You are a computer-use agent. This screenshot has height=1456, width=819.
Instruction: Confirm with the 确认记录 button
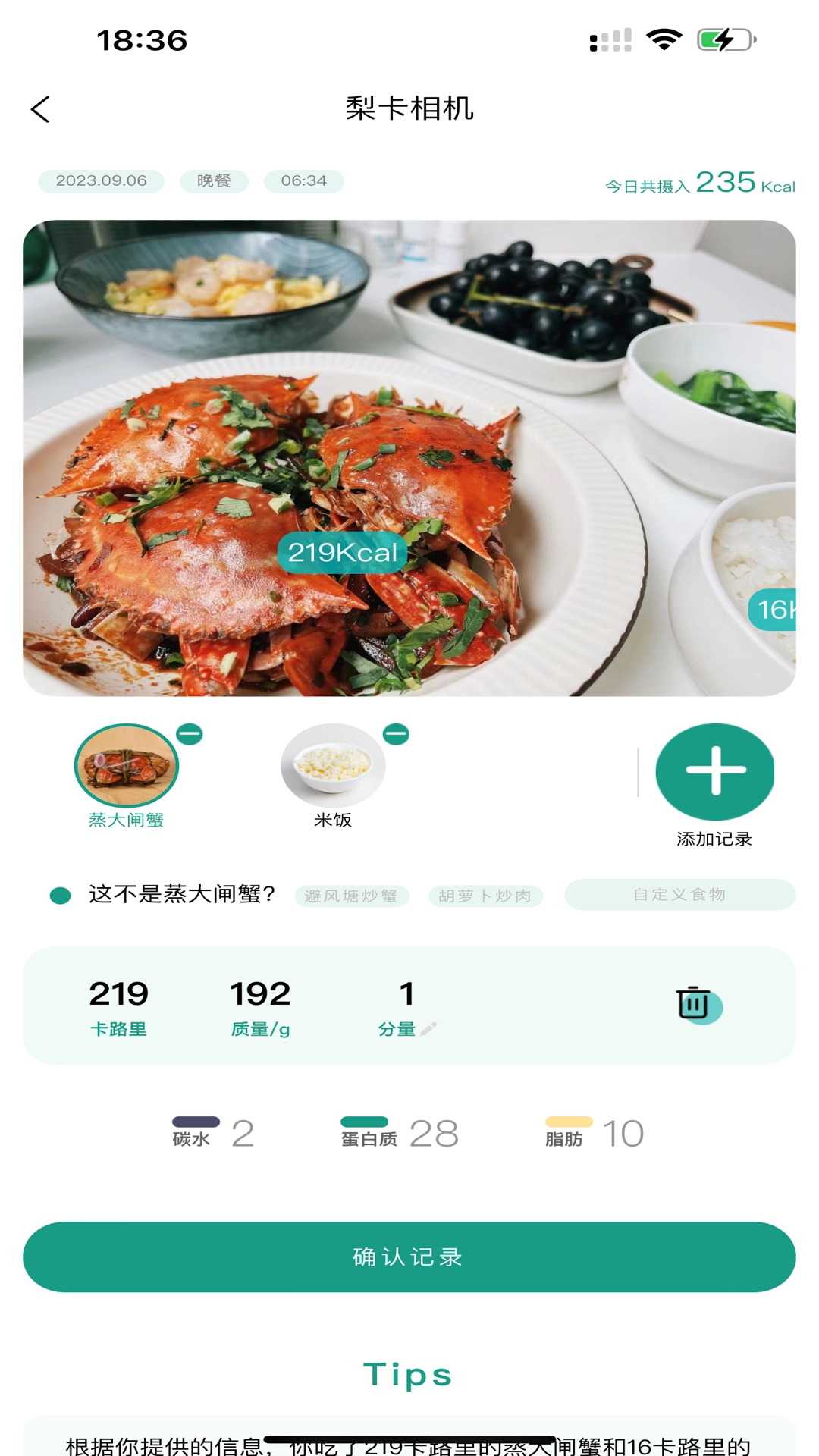[x=409, y=1257]
